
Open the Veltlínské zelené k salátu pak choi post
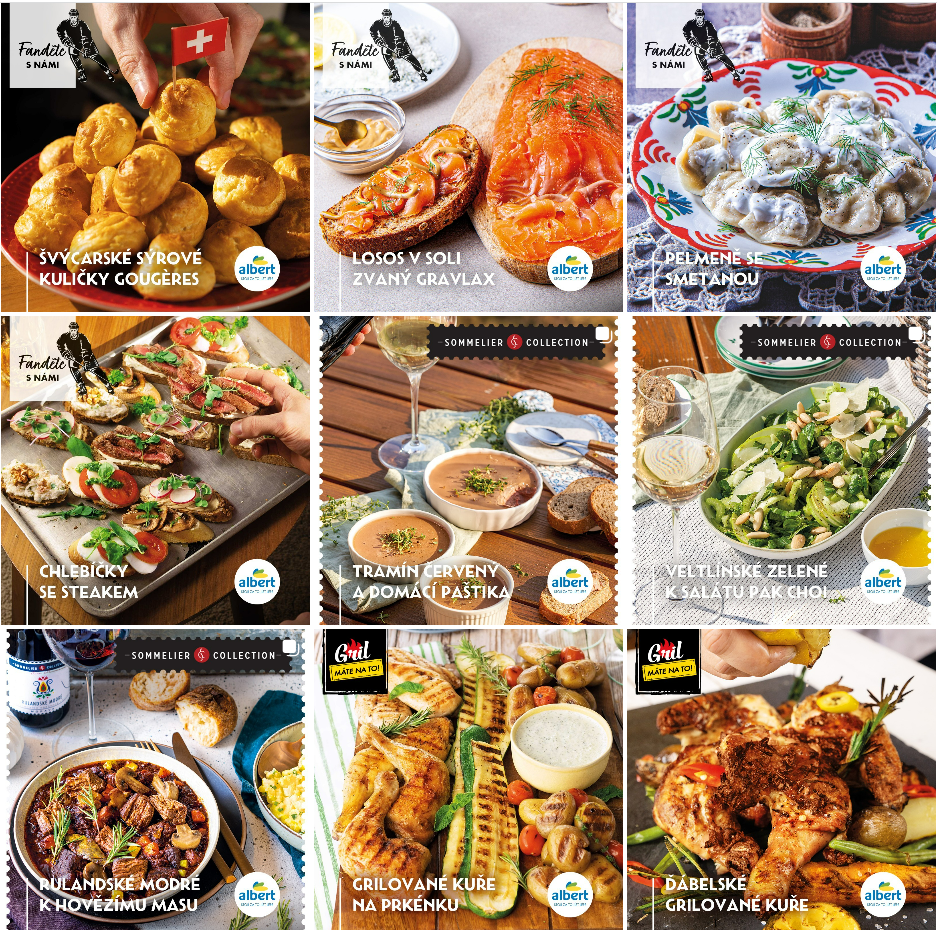(x=781, y=470)
